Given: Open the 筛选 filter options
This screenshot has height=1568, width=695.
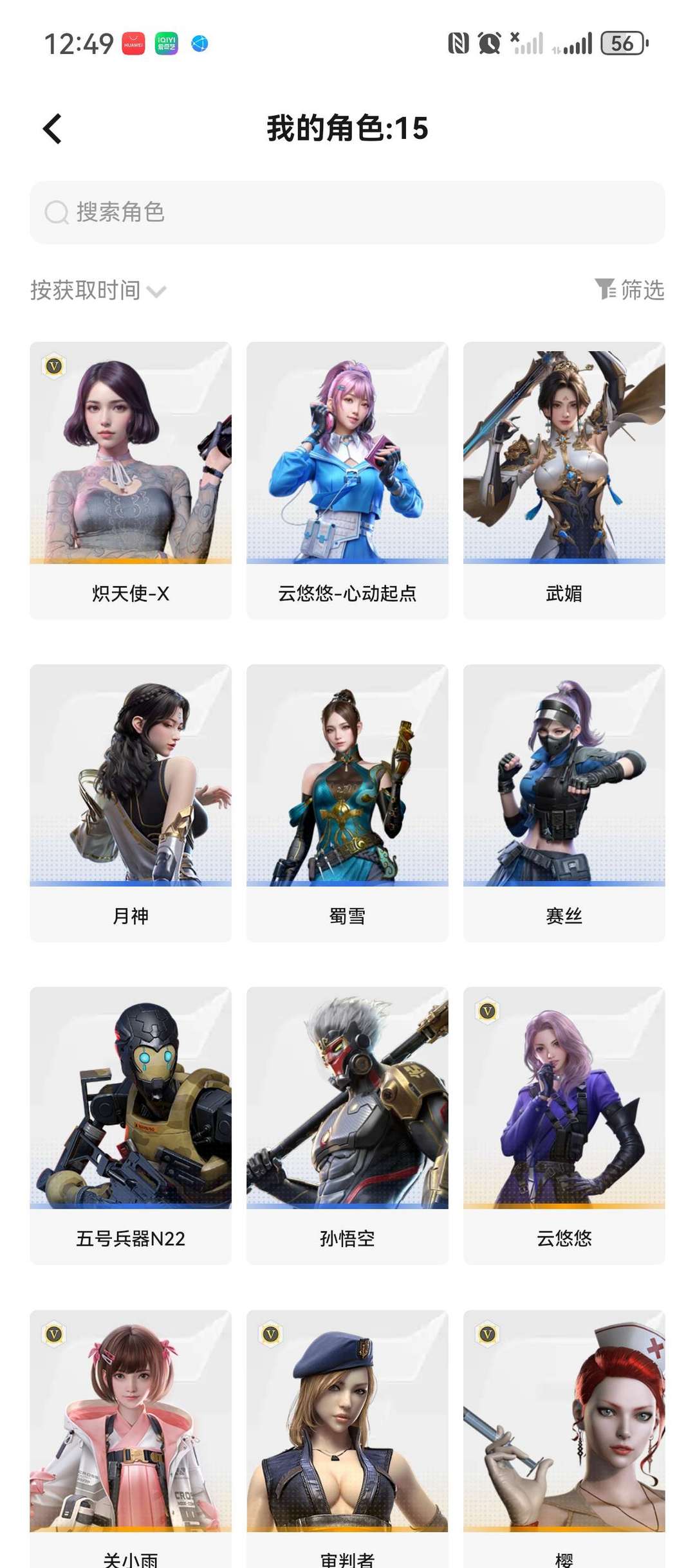Looking at the screenshot, I should (x=640, y=290).
